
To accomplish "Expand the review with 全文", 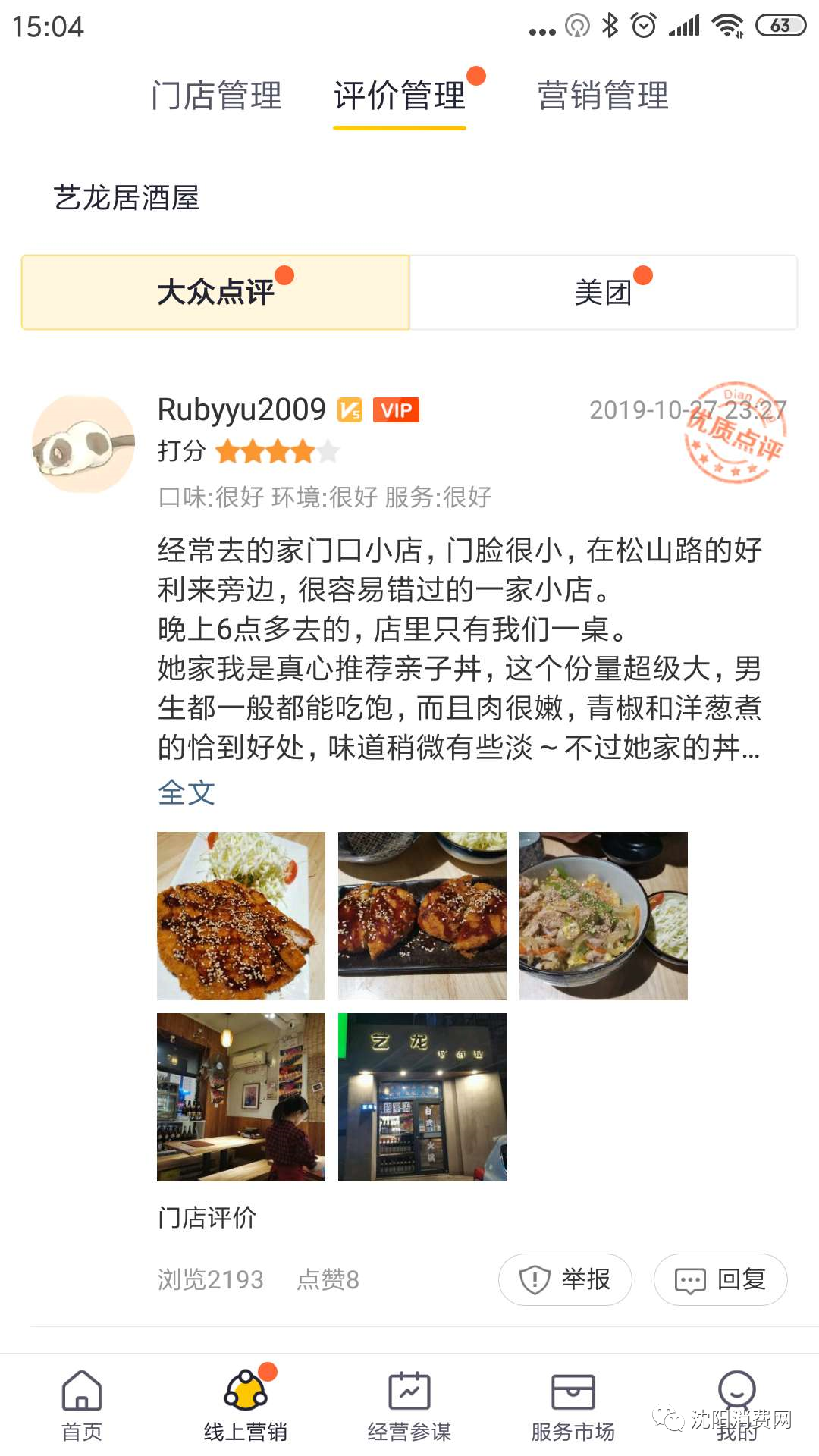I will point(187,792).
